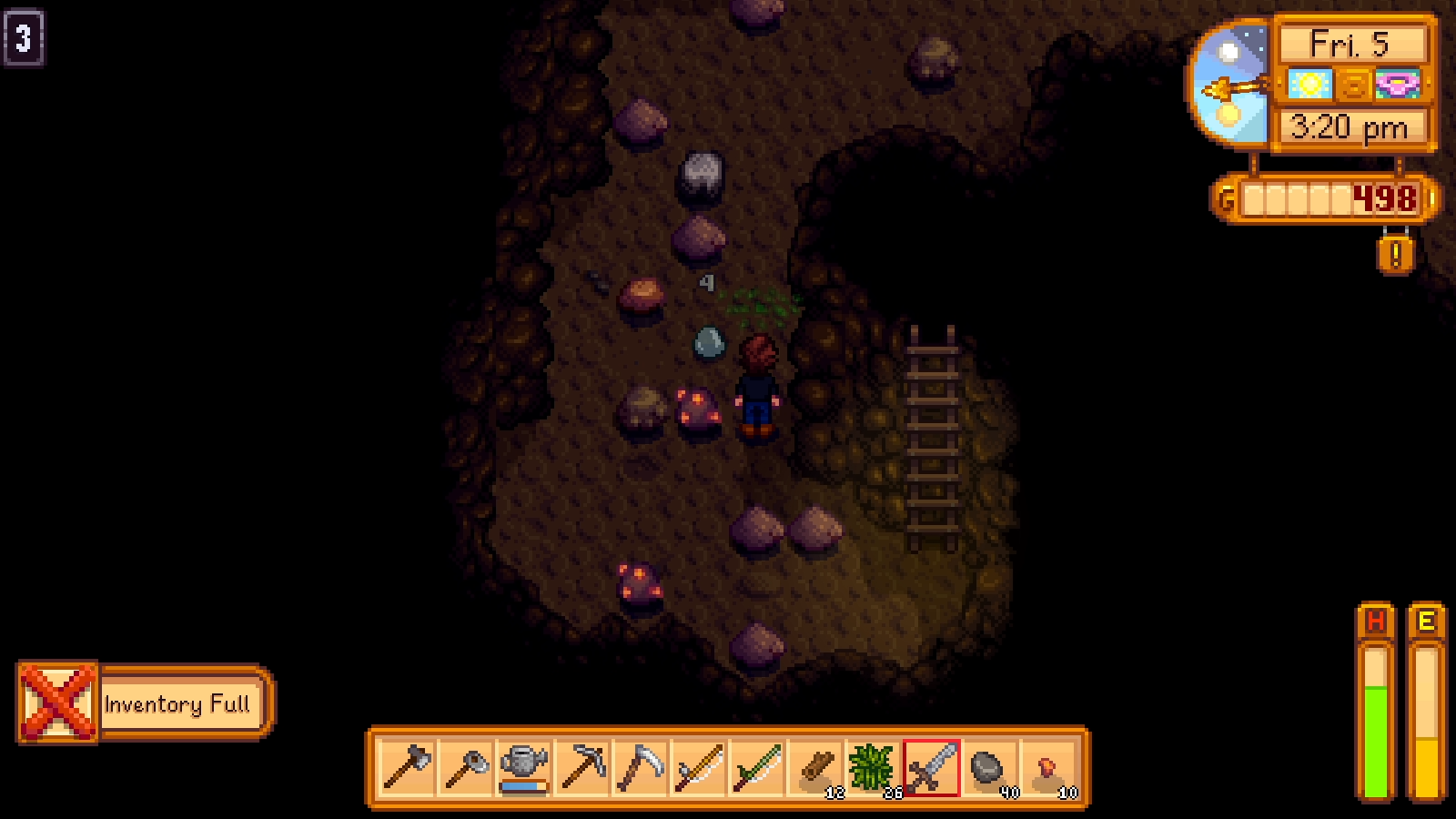This screenshot has width=1456, height=819.
Task: Select the axe in the toolbar
Action: click(x=408, y=768)
